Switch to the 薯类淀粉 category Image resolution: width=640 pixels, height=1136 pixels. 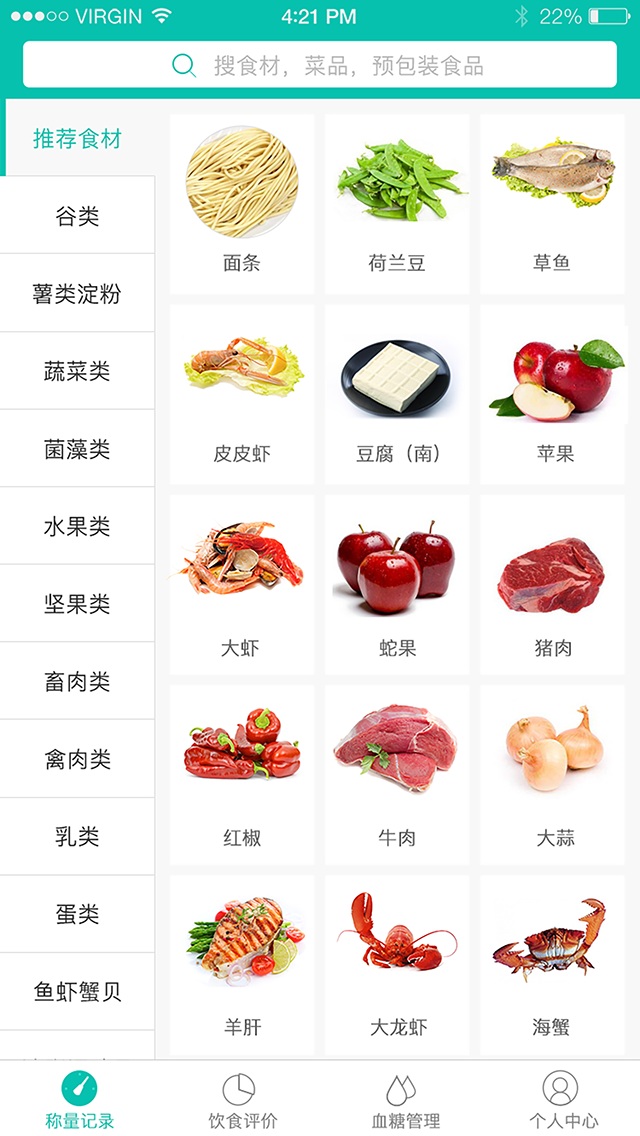(78, 293)
